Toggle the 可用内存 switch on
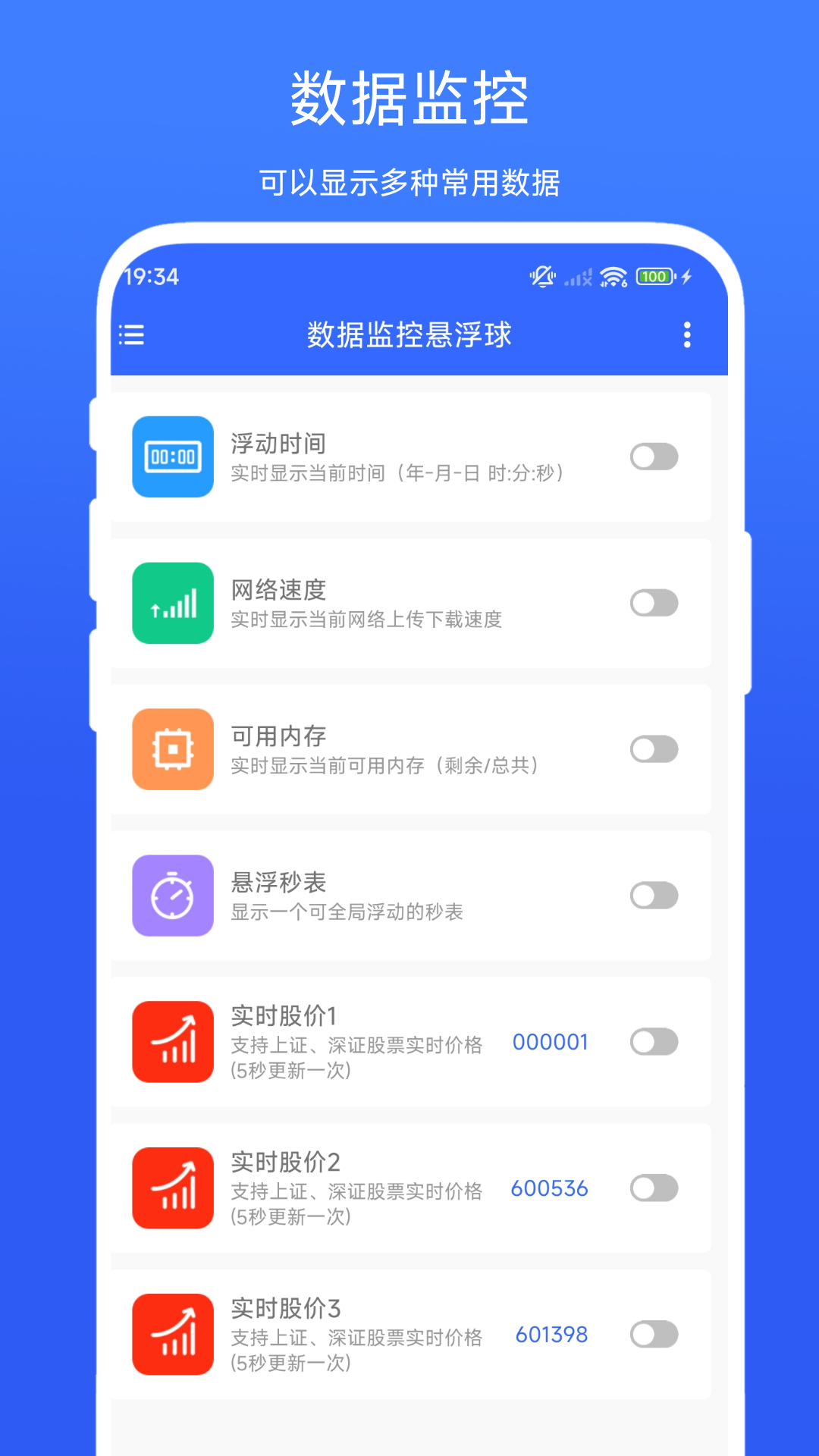The image size is (819, 1456). tap(654, 749)
